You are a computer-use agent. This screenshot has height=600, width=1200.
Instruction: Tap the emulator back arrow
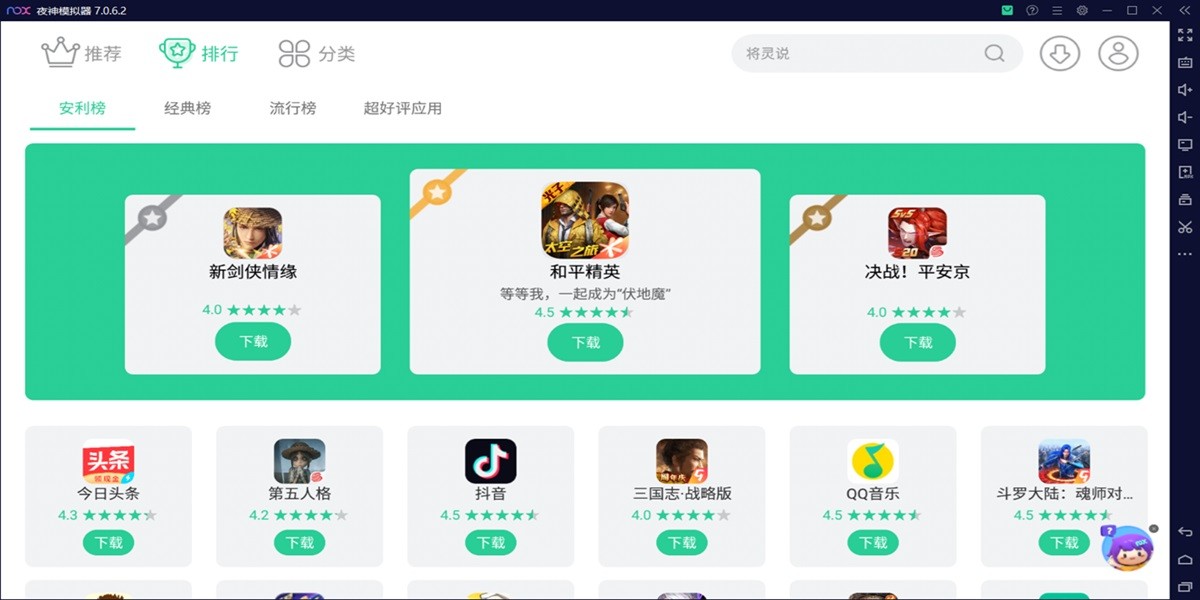[x=1185, y=531]
